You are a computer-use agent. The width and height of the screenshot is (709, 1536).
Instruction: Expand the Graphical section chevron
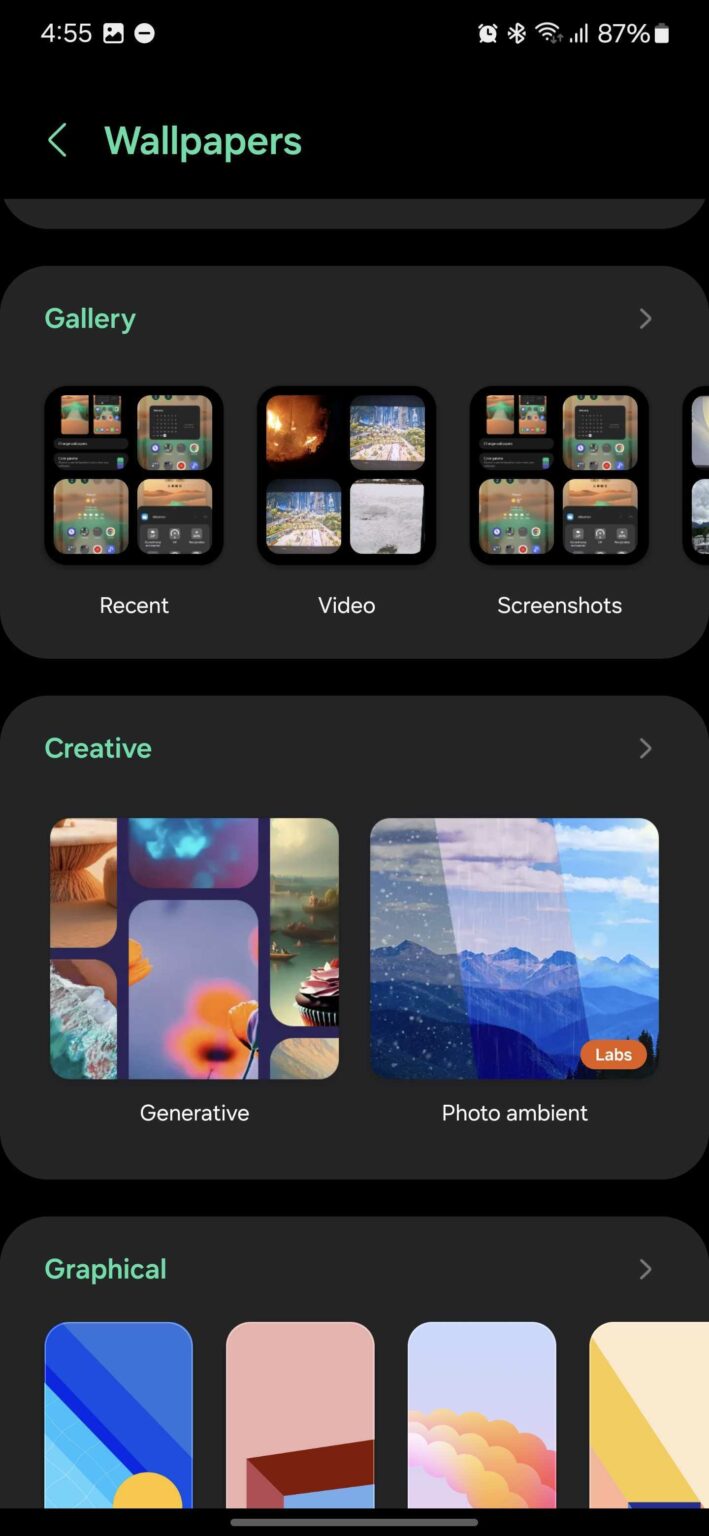click(645, 1270)
